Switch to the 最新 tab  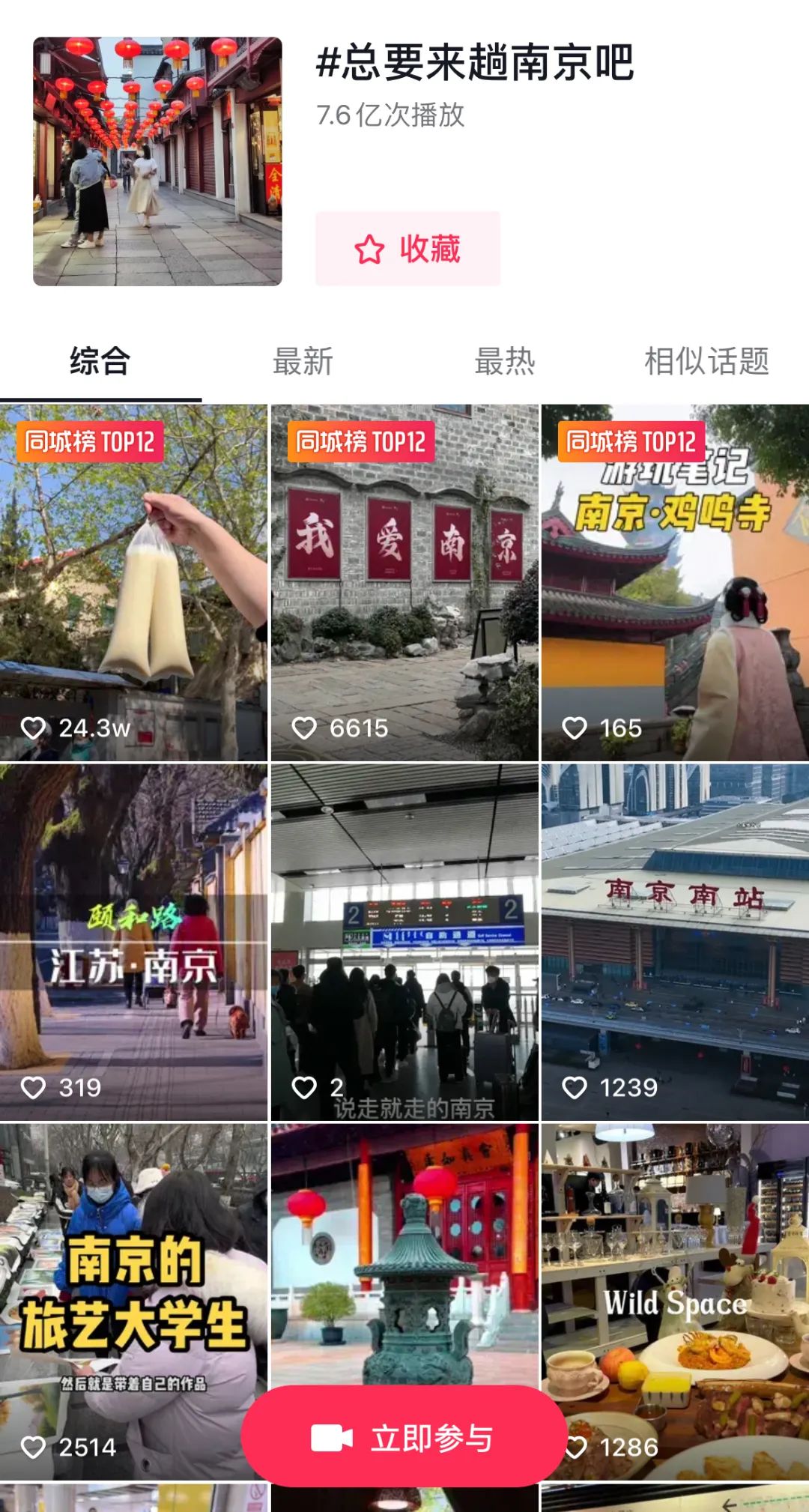303,362
